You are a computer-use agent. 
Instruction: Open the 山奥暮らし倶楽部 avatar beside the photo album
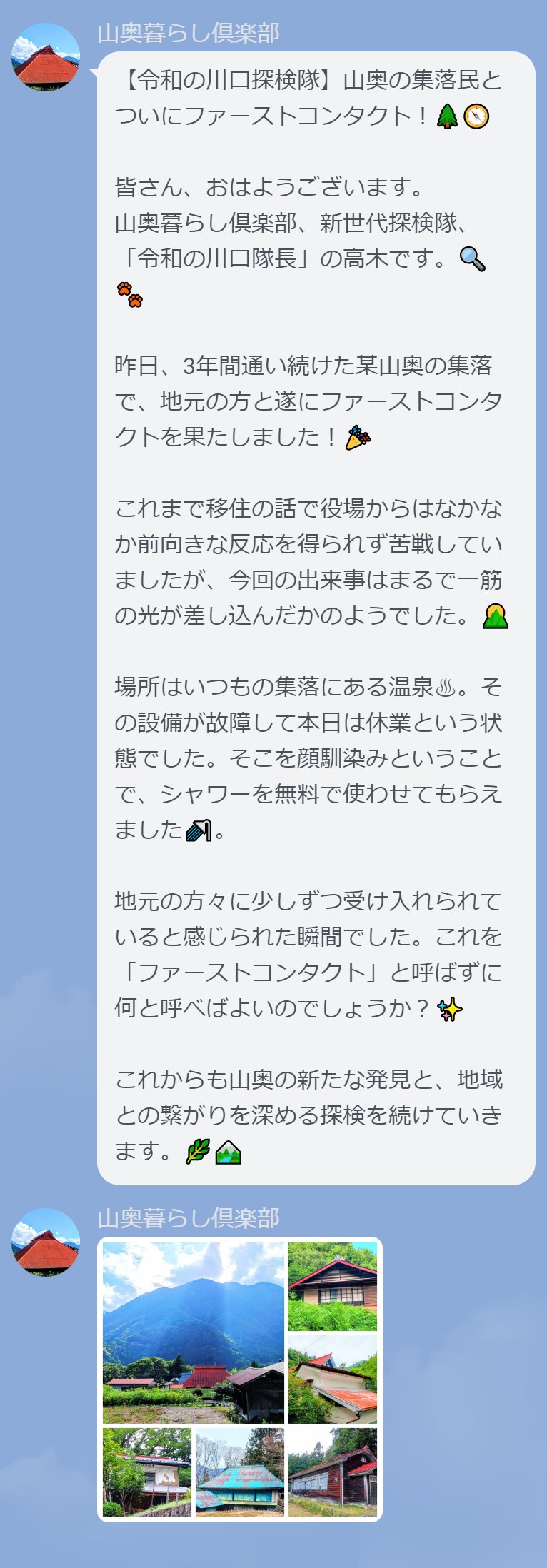[x=46, y=1242]
